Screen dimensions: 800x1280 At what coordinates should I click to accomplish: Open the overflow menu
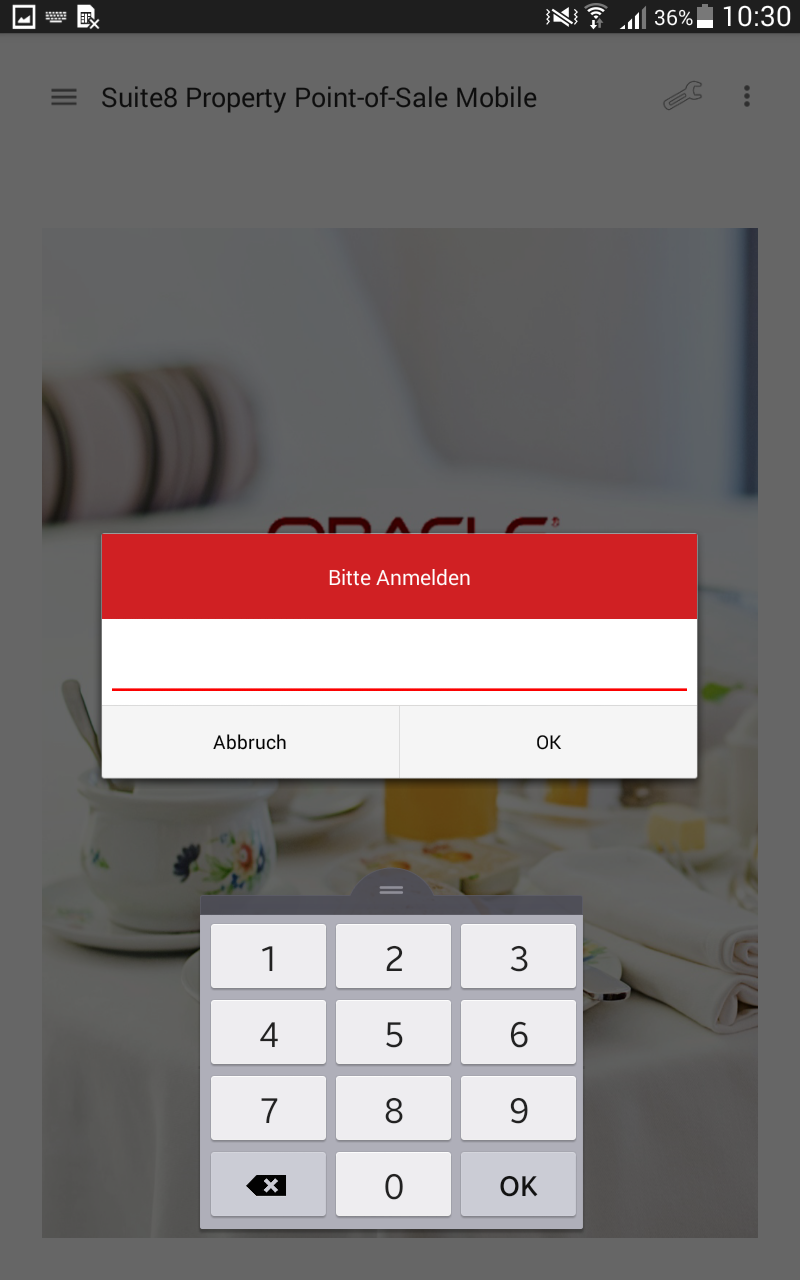(x=746, y=97)
